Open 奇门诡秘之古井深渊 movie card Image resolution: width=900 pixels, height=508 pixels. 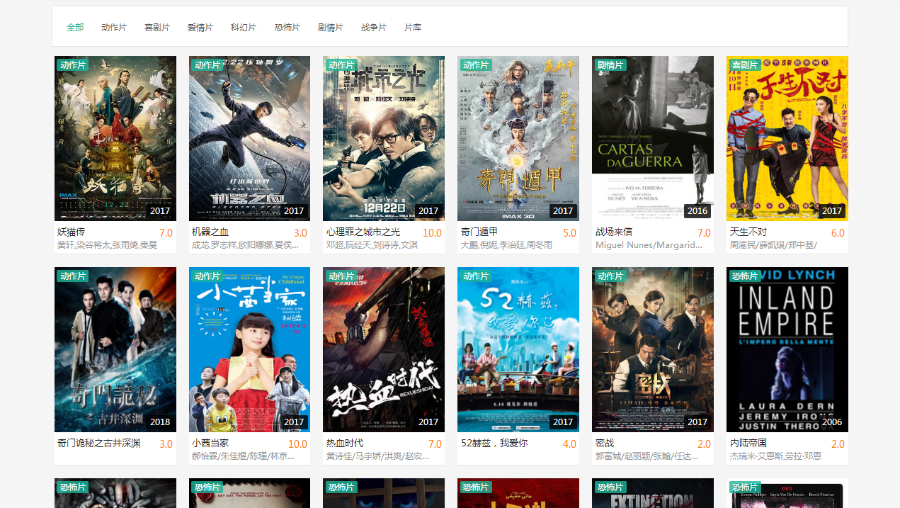[114, 349]
